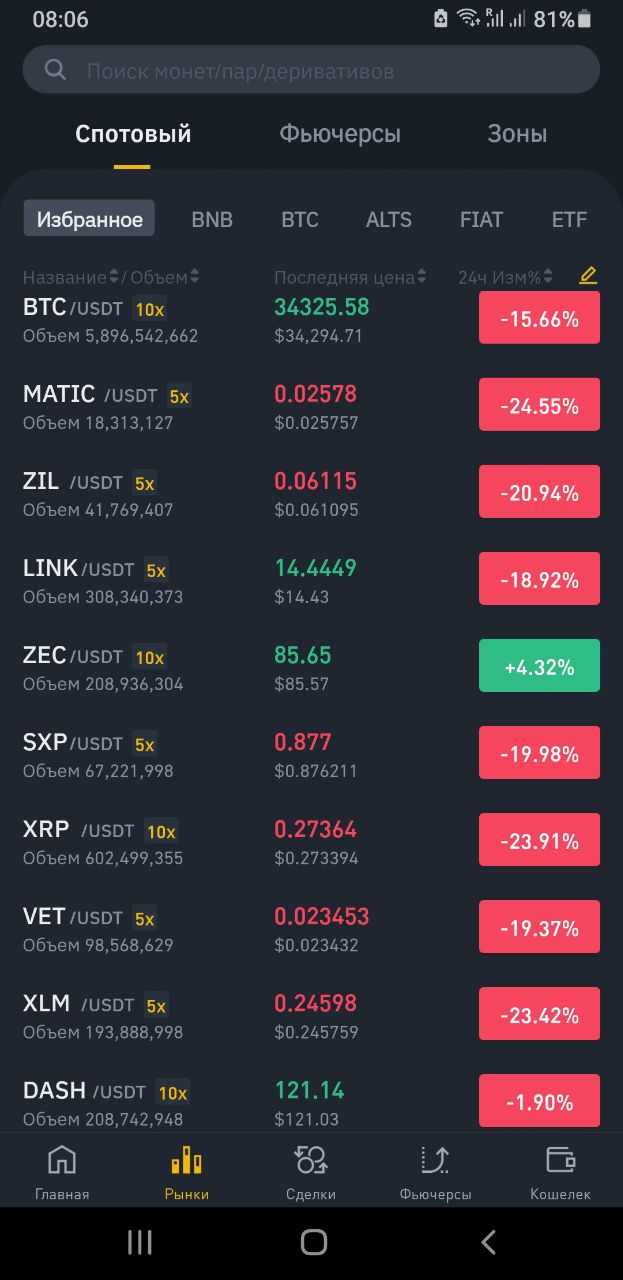Open the Сделки bottom tab

[311, 1172]
